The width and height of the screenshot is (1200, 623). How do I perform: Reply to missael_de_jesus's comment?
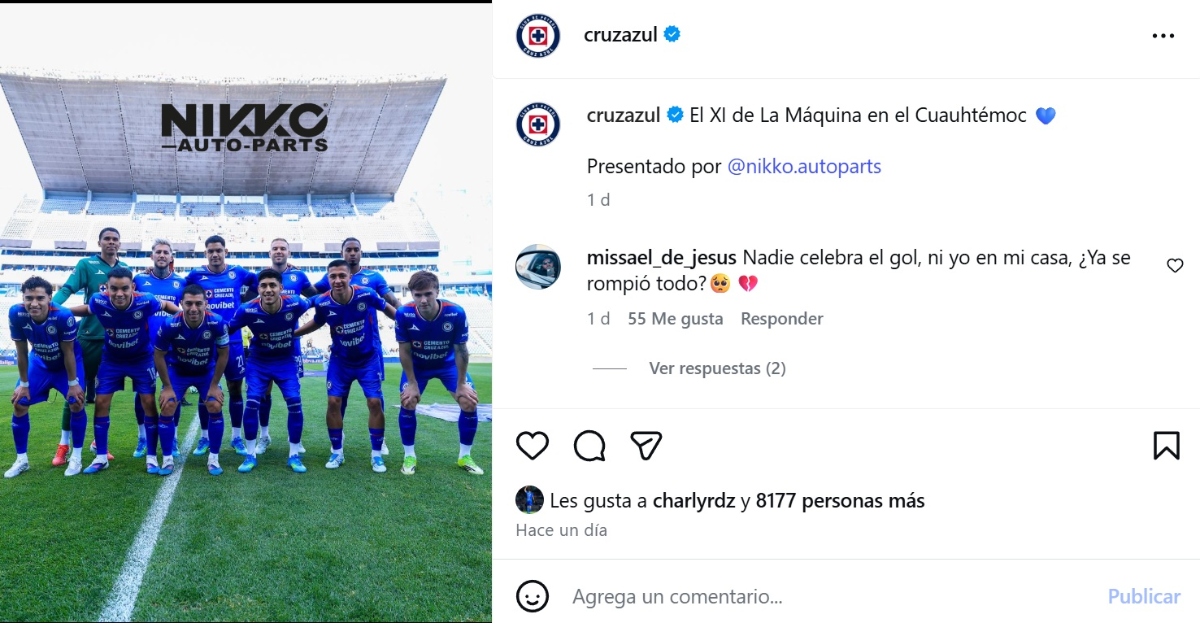pos(781,319)
